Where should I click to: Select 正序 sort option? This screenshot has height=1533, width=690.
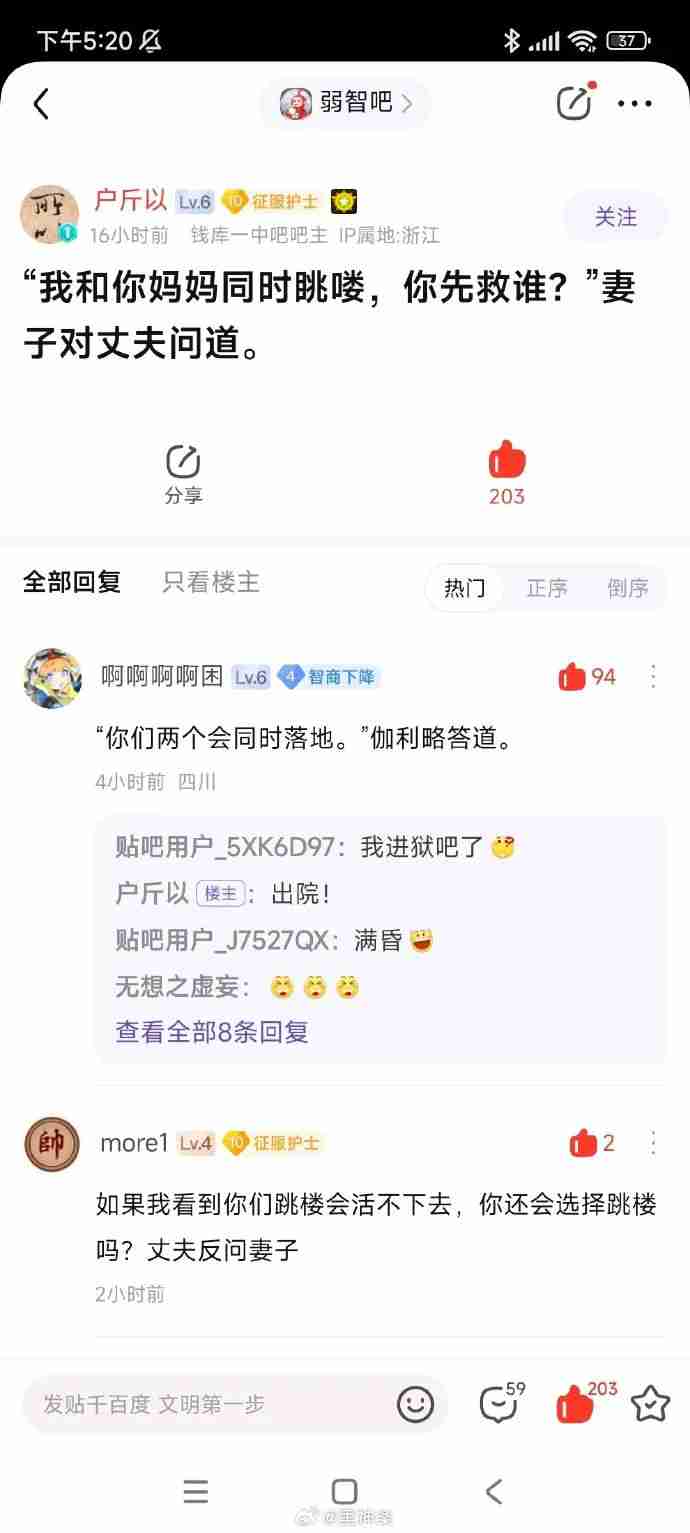tap(547, 588)
